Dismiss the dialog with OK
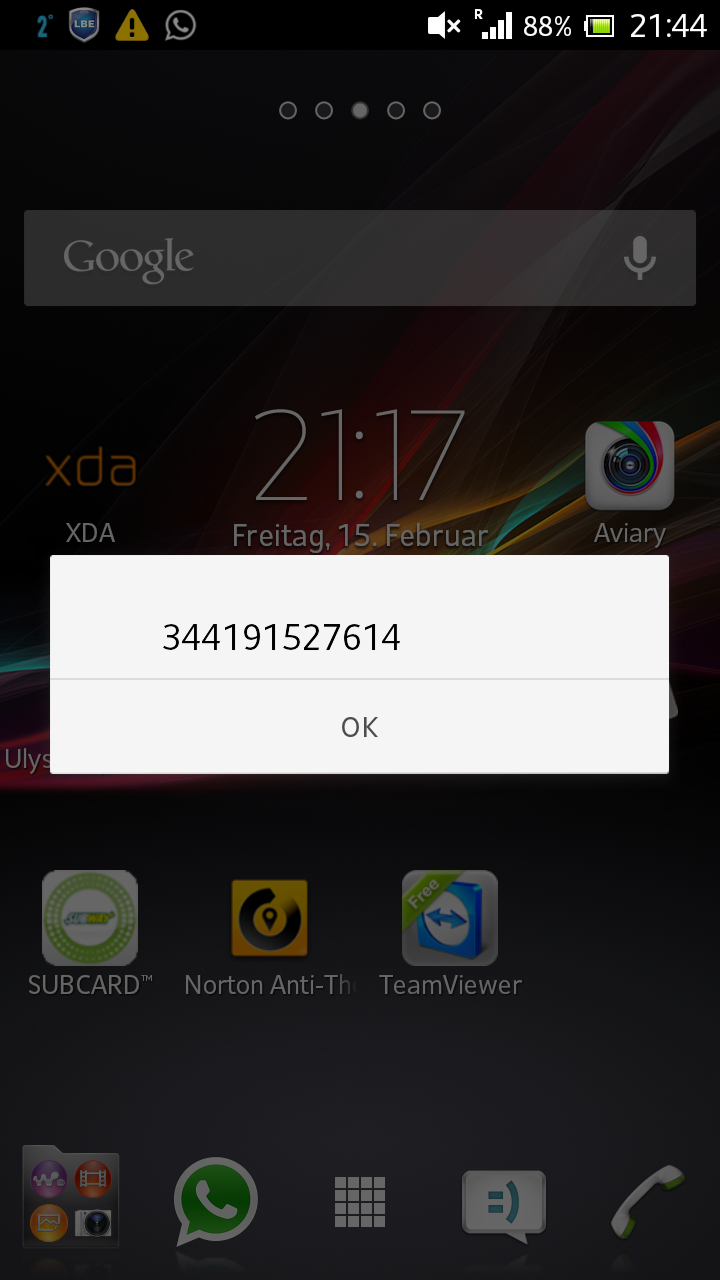This screenshot has height=1280, width=720. click(359, 727)
